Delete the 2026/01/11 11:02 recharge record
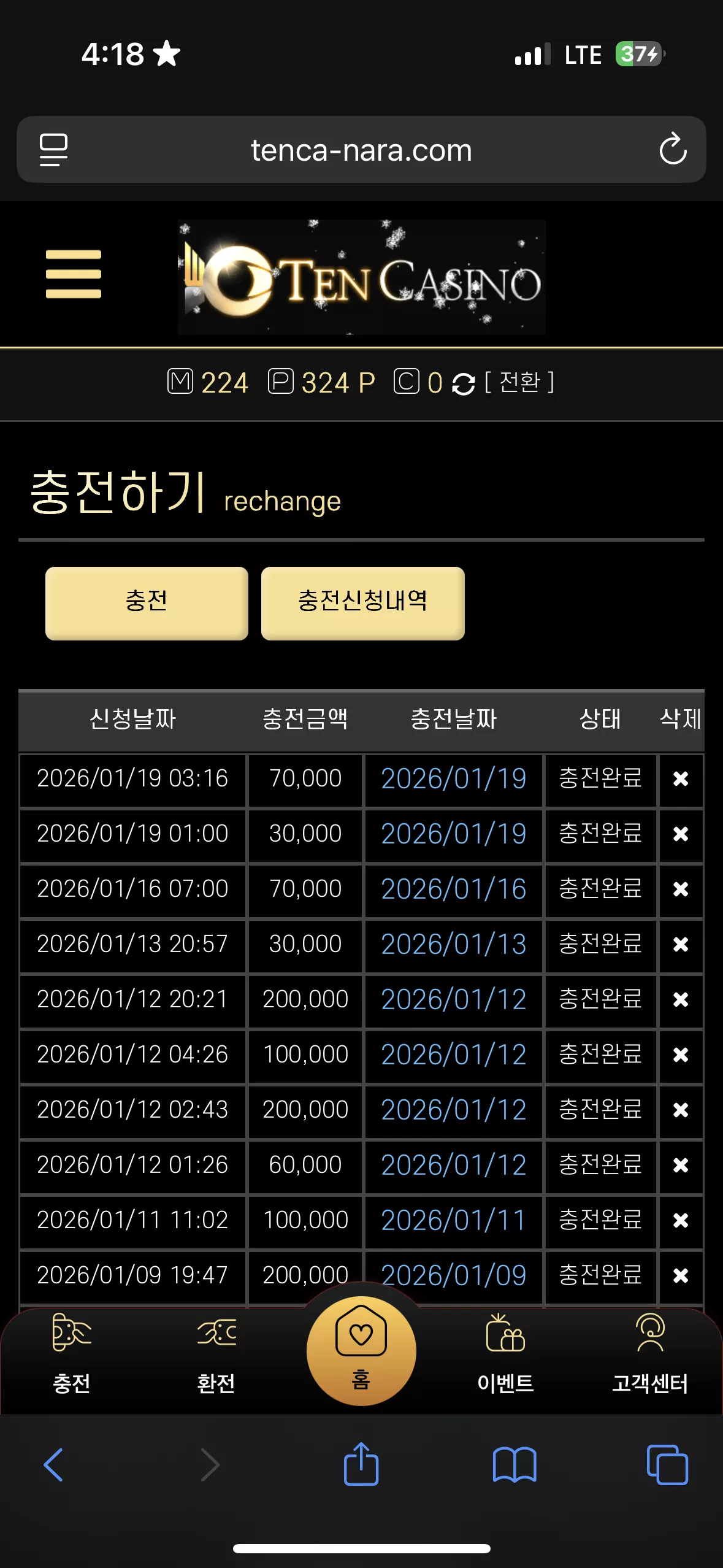This screenshot has width=723, height=1568. (681, 1221)
